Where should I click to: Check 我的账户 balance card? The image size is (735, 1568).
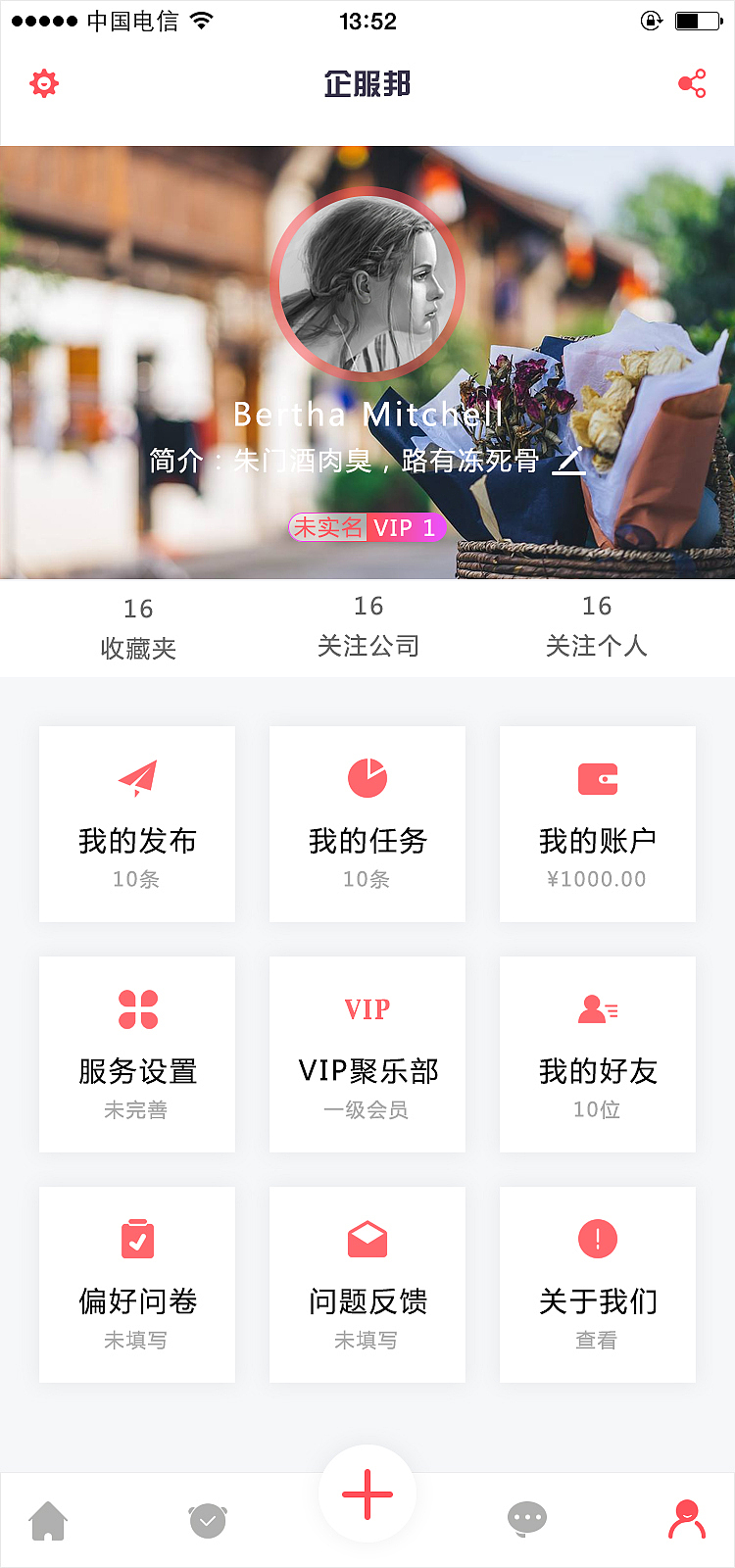598,823
